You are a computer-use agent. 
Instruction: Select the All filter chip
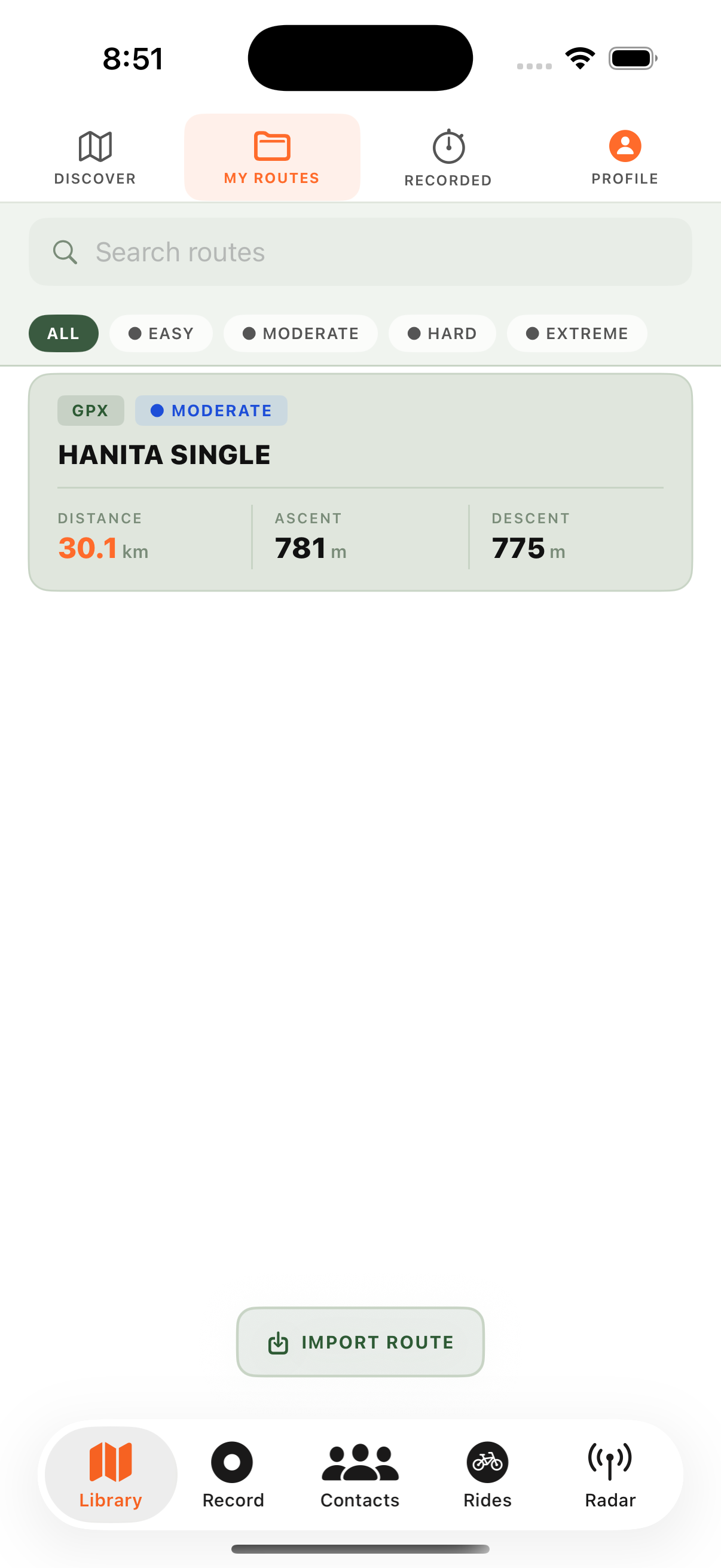pyautogui.click(x=63, y=334)
